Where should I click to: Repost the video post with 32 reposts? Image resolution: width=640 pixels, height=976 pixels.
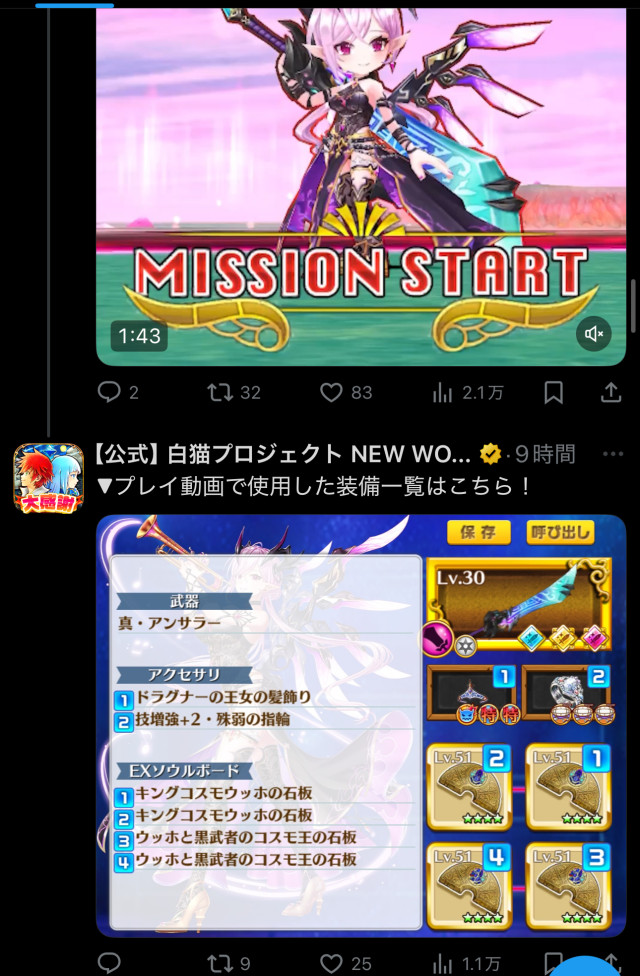(220, 393)
